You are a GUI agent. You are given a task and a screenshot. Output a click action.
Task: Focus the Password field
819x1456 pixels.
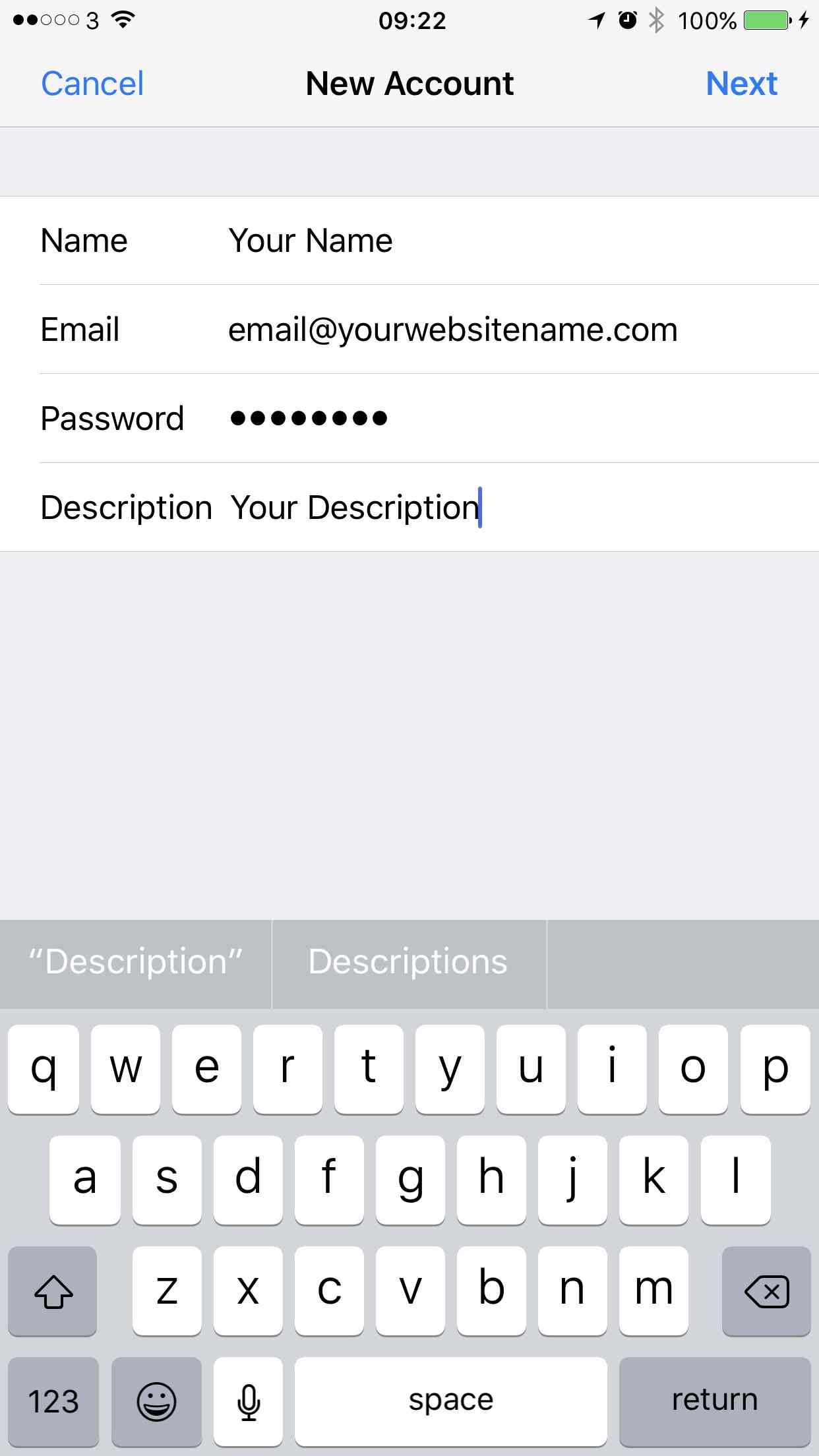coord(409,419)
